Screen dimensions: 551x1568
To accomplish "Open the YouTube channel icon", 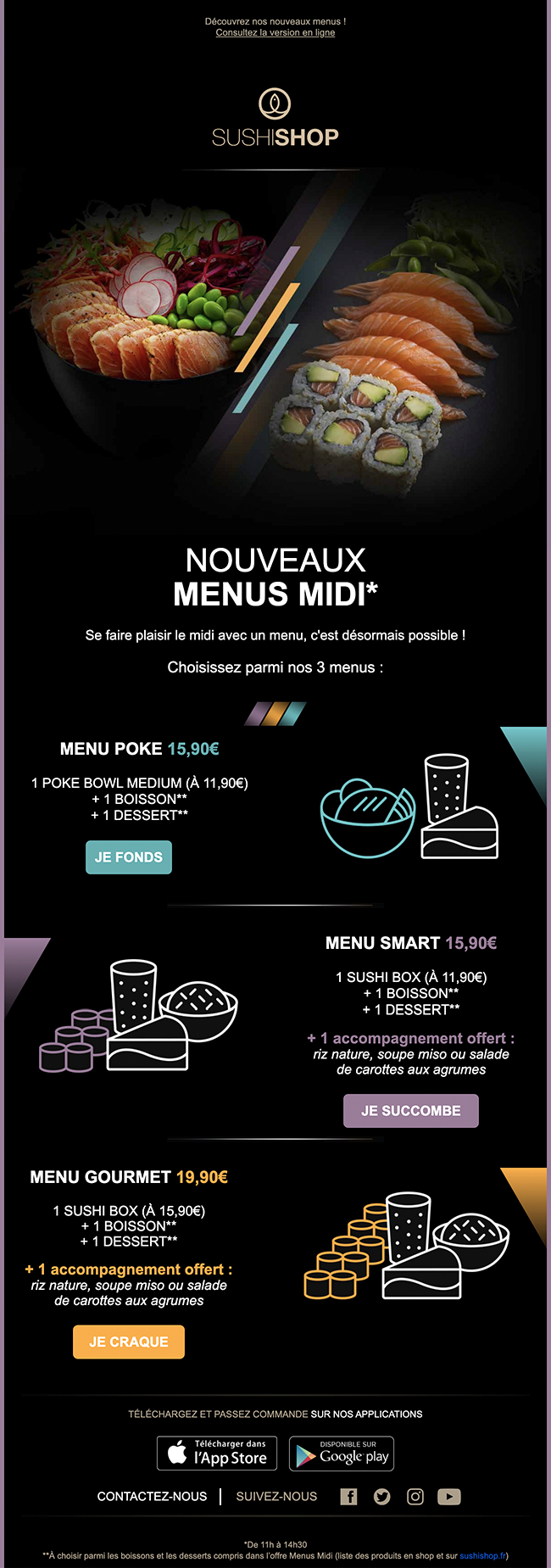I will click(x=449, y=1496).
